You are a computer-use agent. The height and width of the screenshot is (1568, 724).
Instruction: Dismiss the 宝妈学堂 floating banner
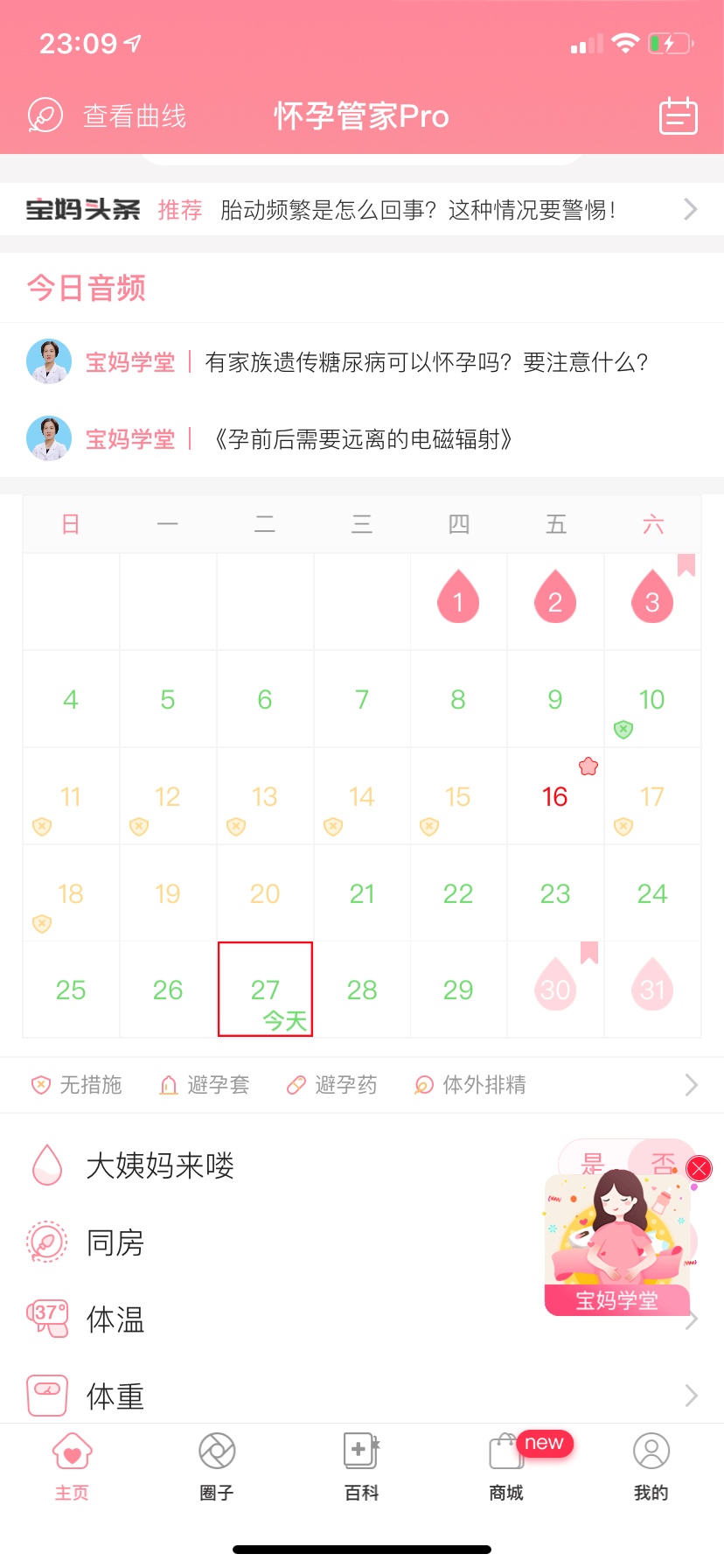pos(700,1168)
